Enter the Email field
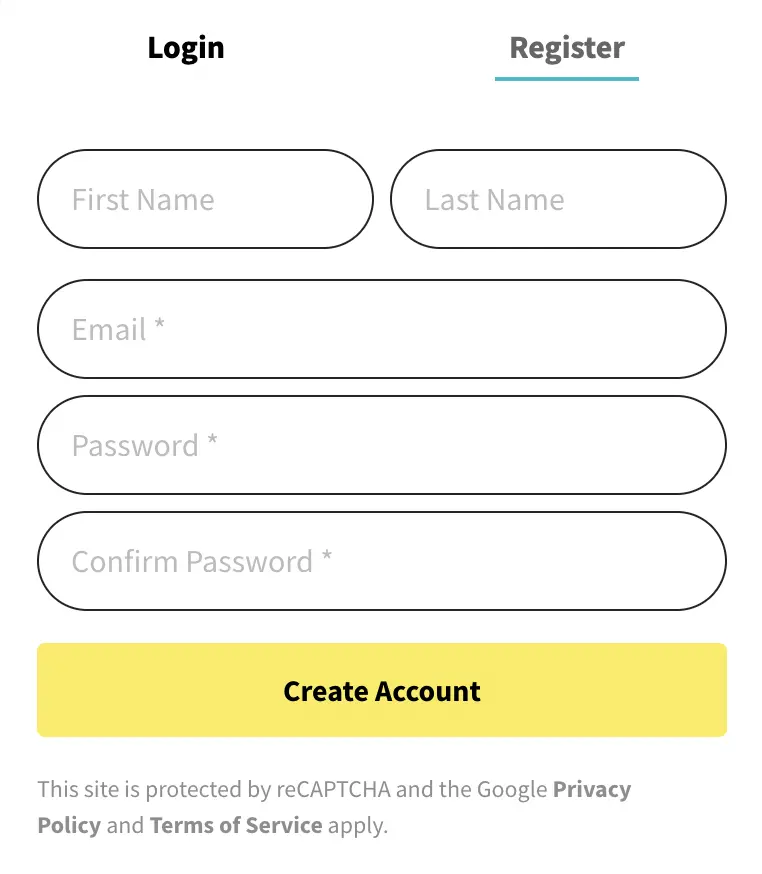762x874 pixels. 381,329
